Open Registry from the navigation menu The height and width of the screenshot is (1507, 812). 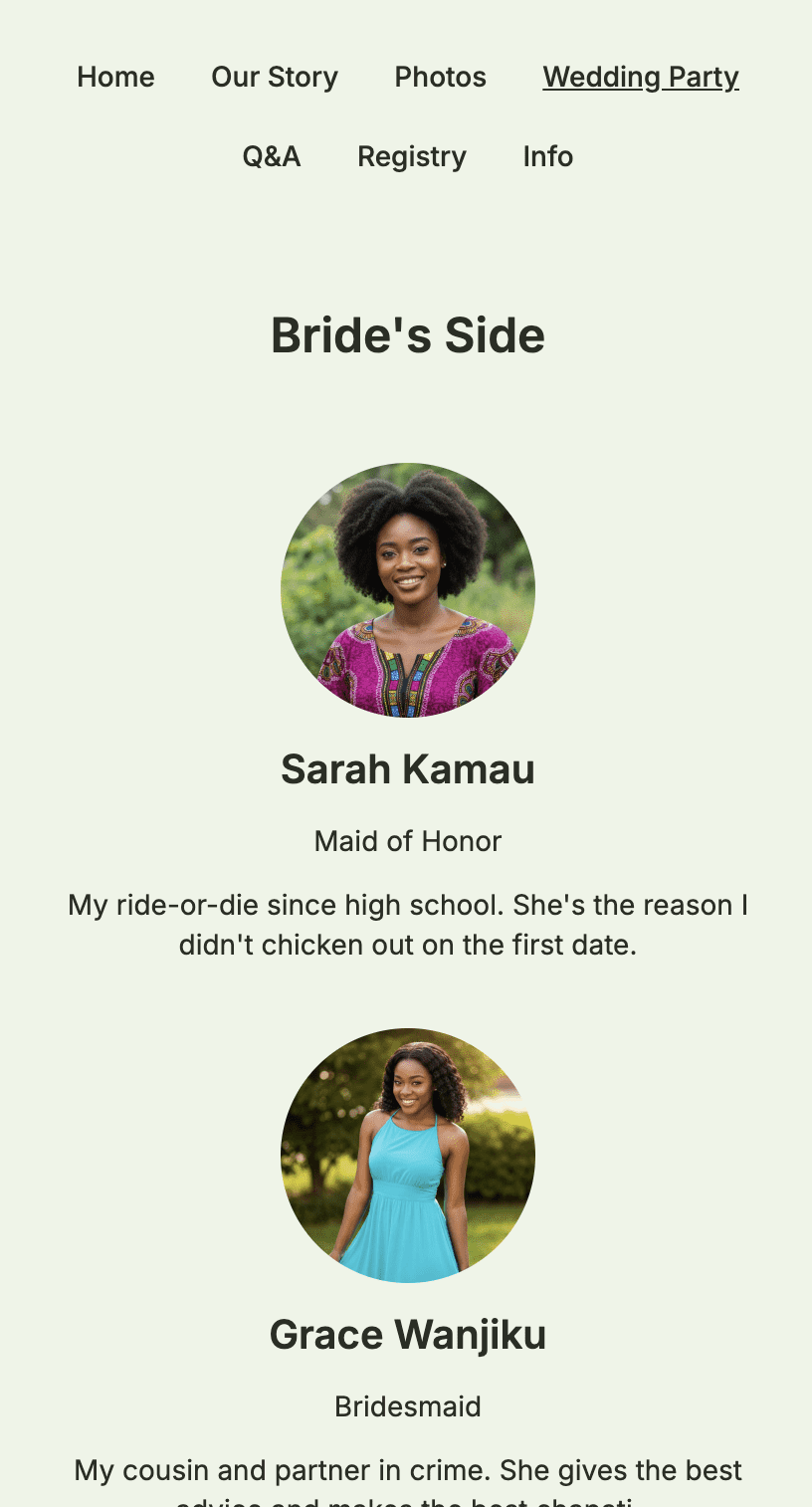click(411, 156)
